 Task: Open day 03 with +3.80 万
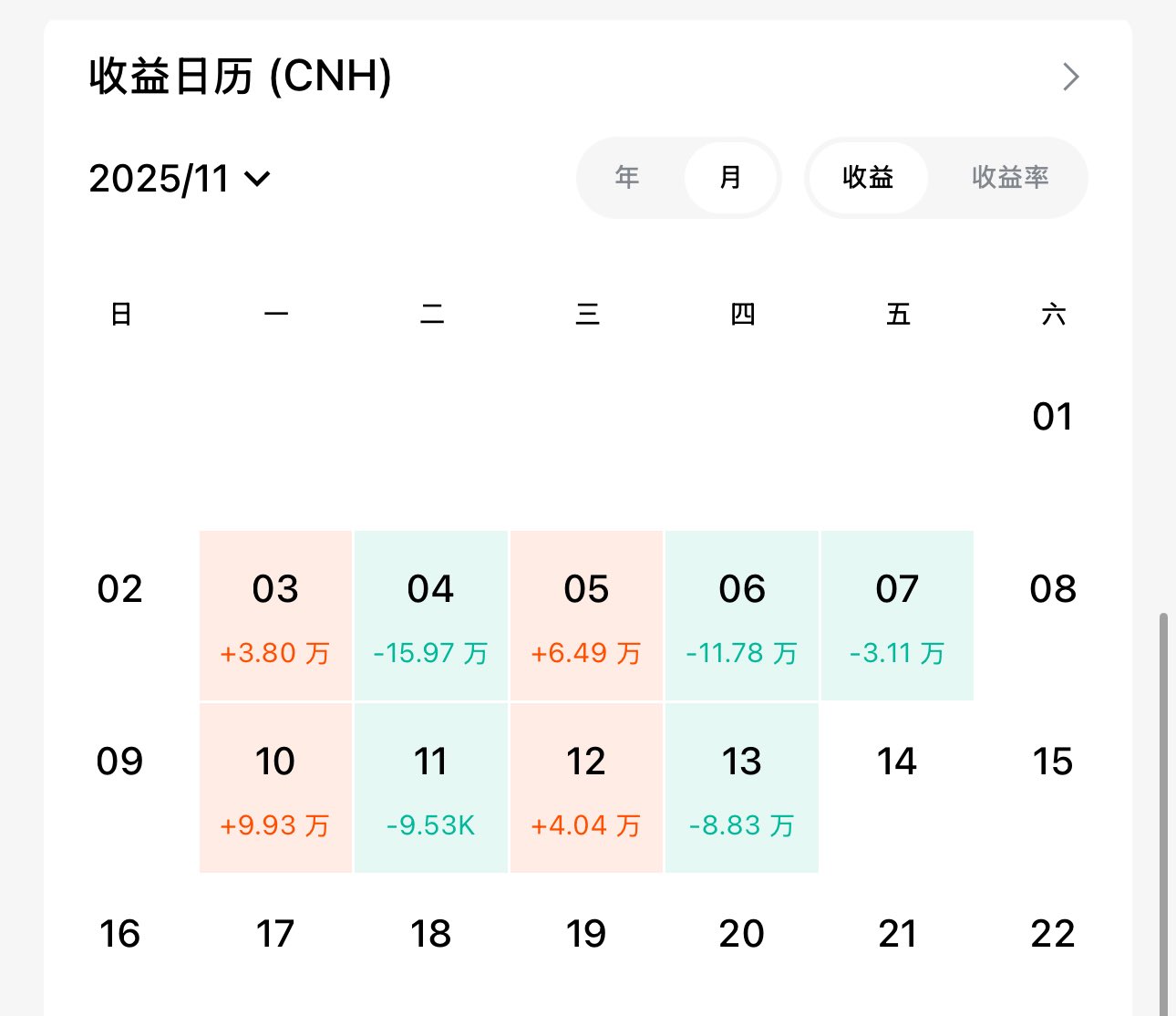(275, 616)
